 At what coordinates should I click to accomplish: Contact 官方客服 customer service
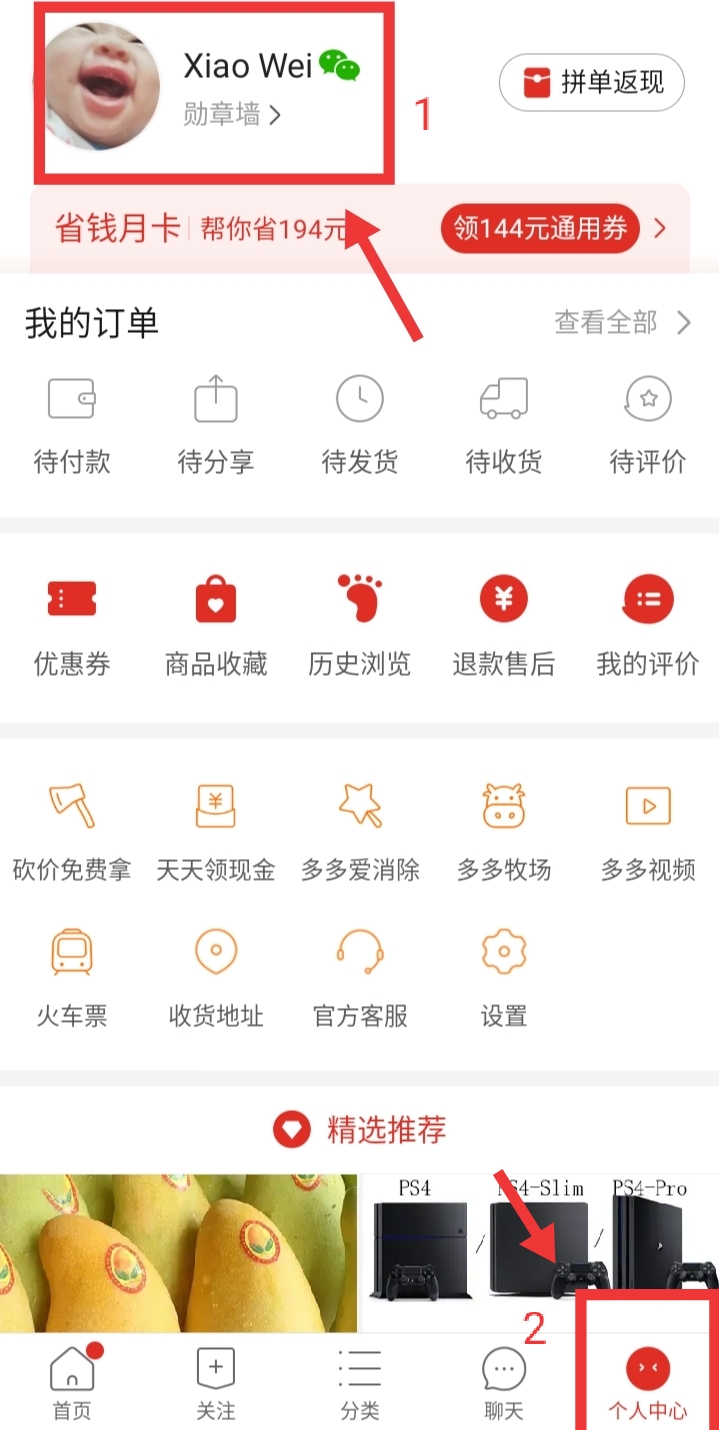click(360, 976)
